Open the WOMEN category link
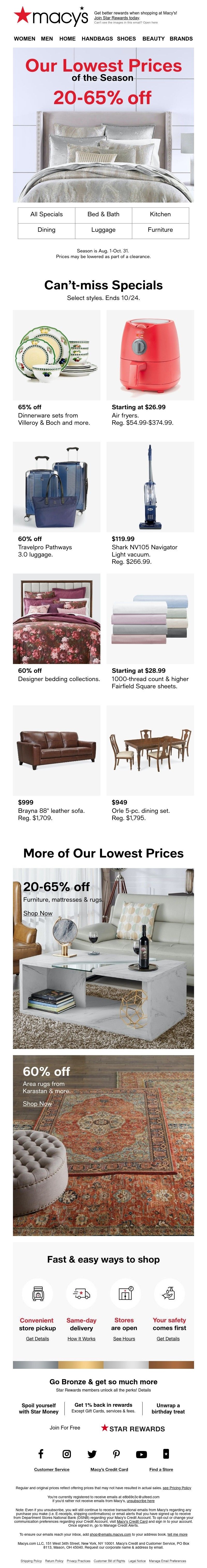The height and width of the screenshot is (1568, 207). point(24,38)
